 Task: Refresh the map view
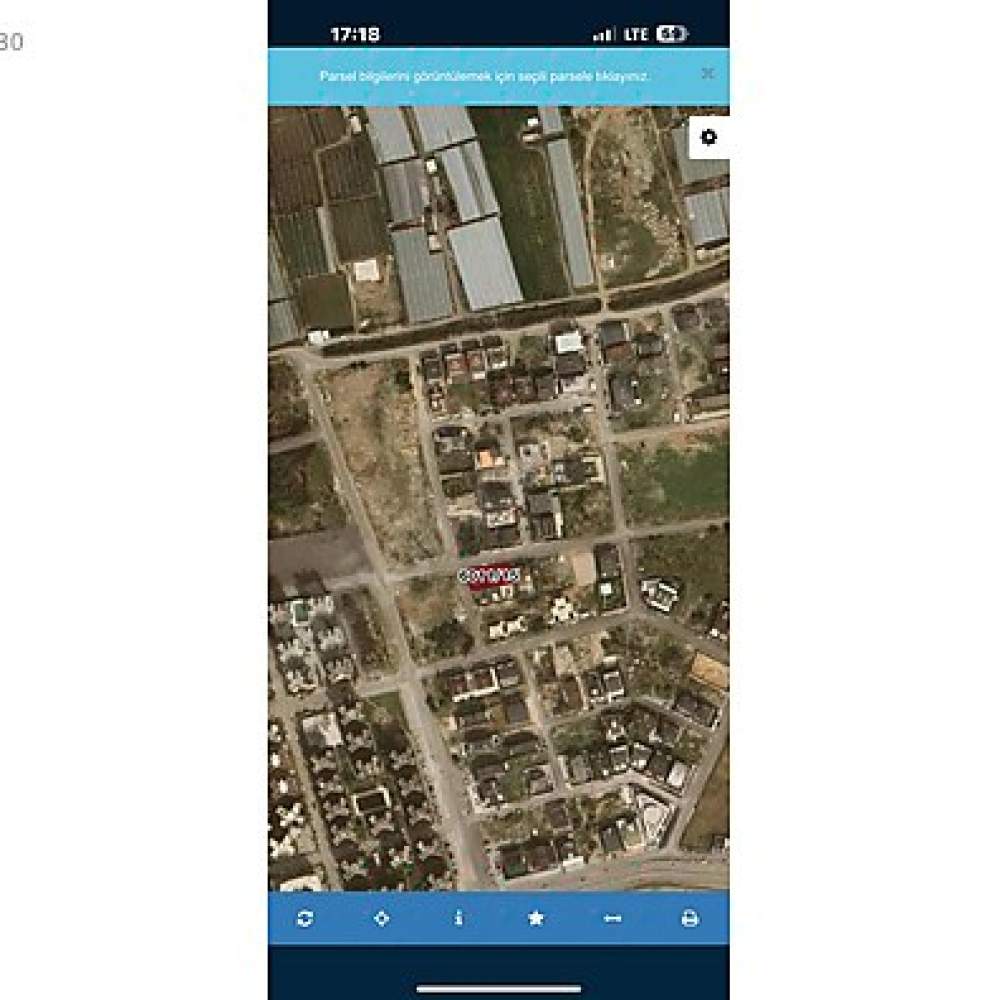[x=305, y=918]
